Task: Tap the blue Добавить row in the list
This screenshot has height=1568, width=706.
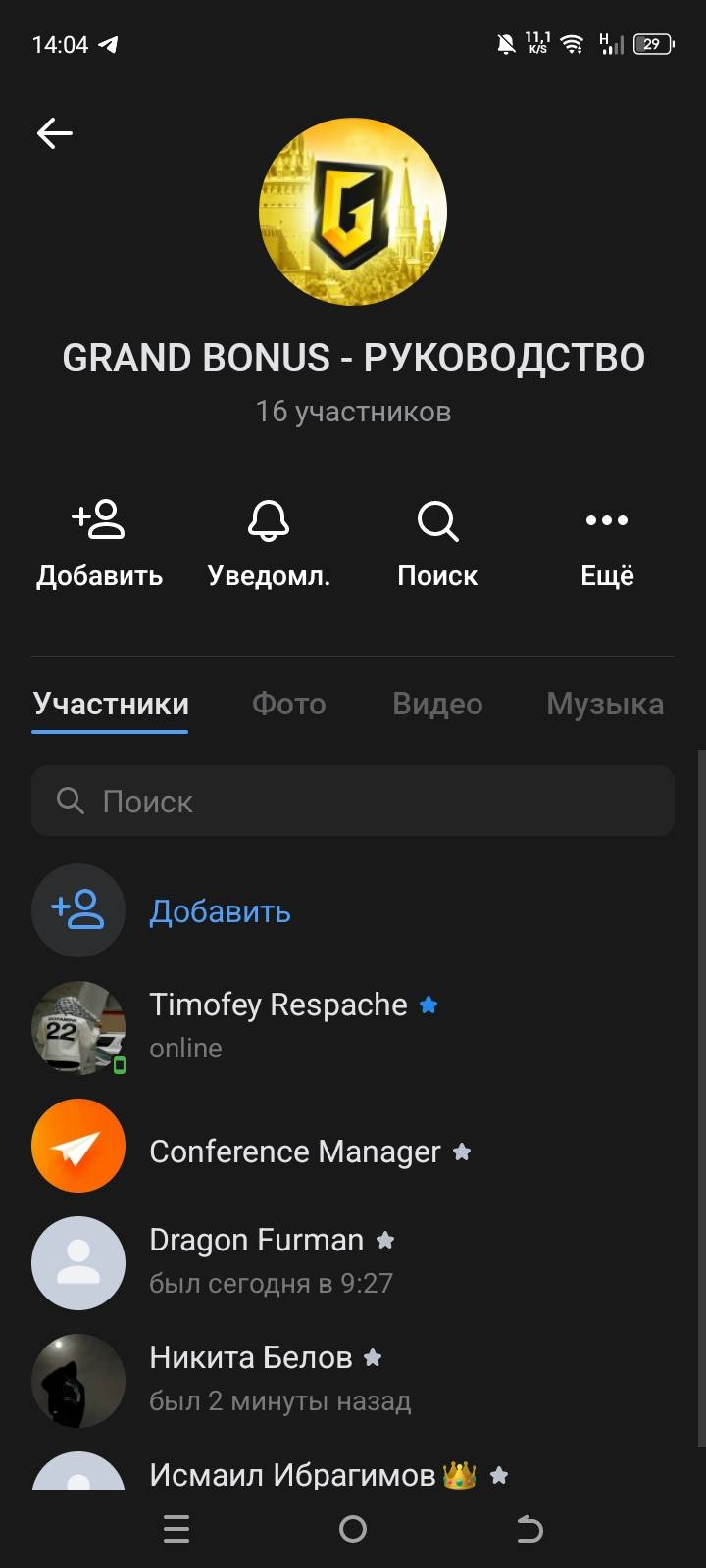Action: point(220,911)
